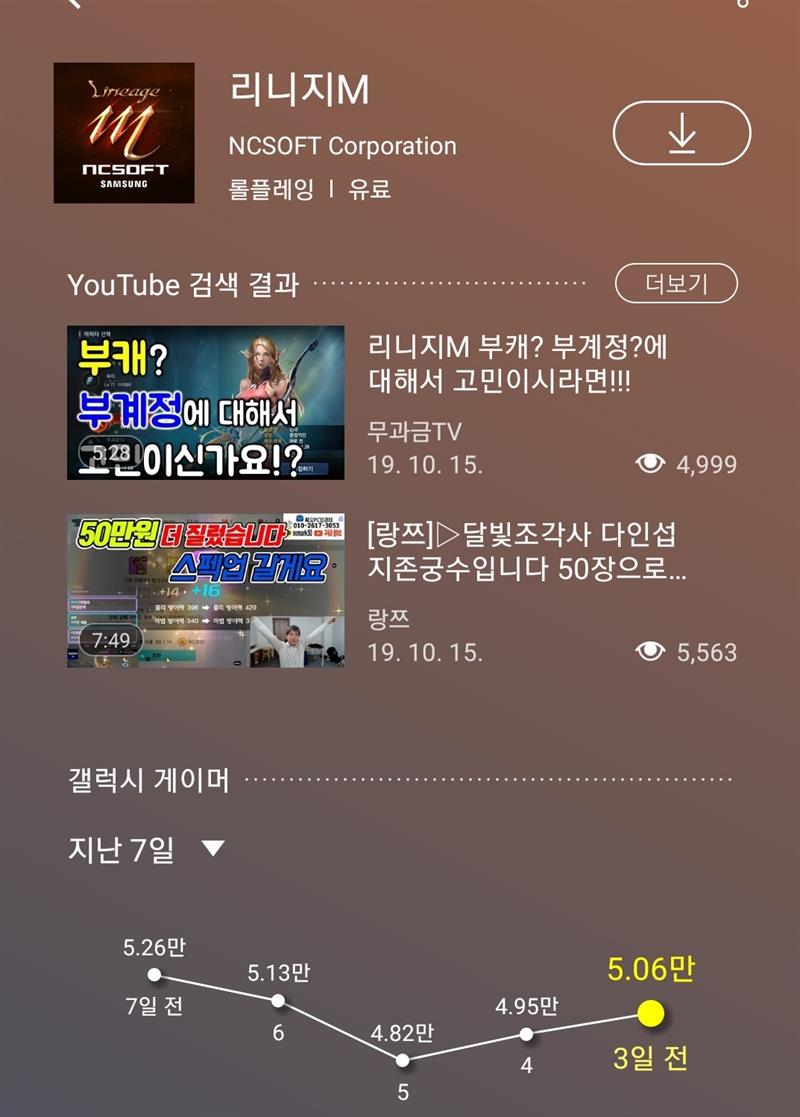The height and width of the screenshot is (1117, 800).
Task: Select the 4.82만 data point
Action: pos(403,1060)
